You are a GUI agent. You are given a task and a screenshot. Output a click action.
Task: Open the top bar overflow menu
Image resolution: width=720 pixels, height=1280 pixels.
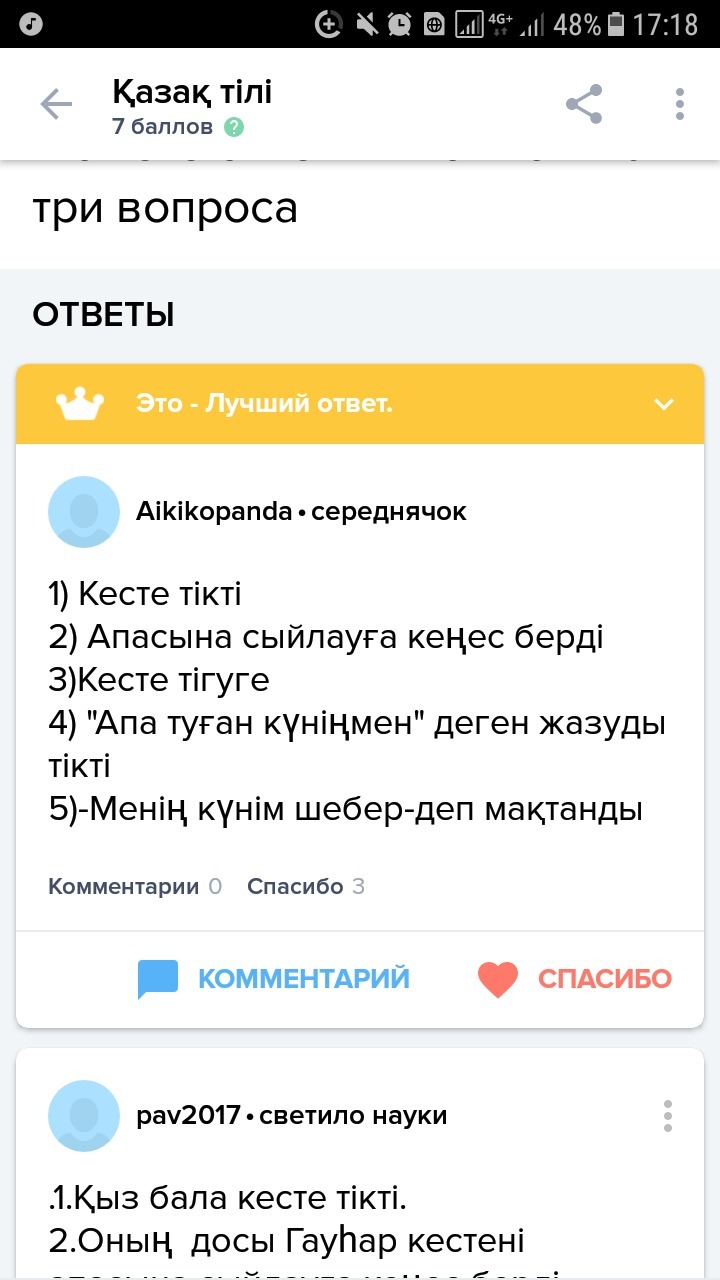[680, 104]
